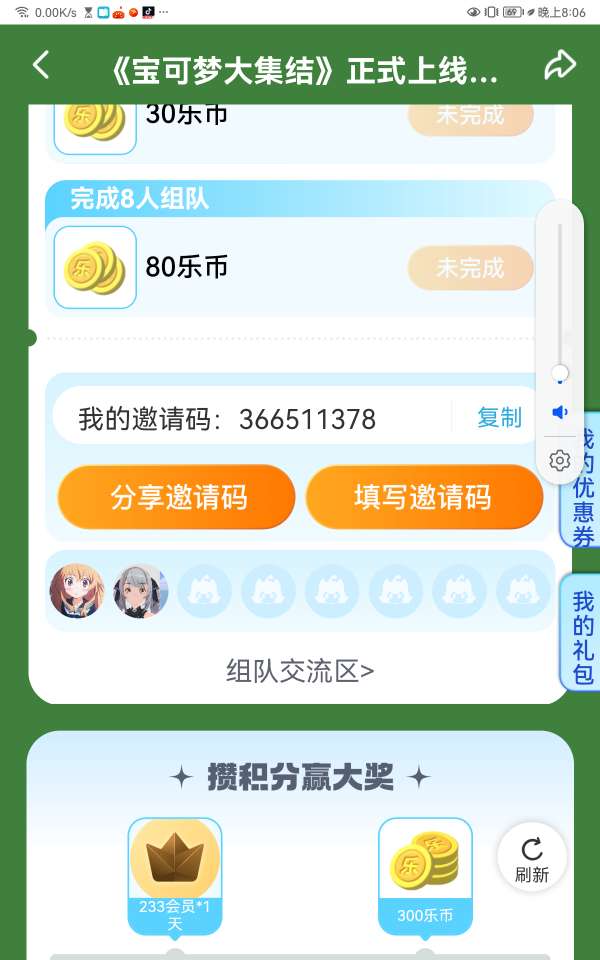600x960 pixels.
Task: Go back using the top-left arrow
Action: click(x=41, y=66)
